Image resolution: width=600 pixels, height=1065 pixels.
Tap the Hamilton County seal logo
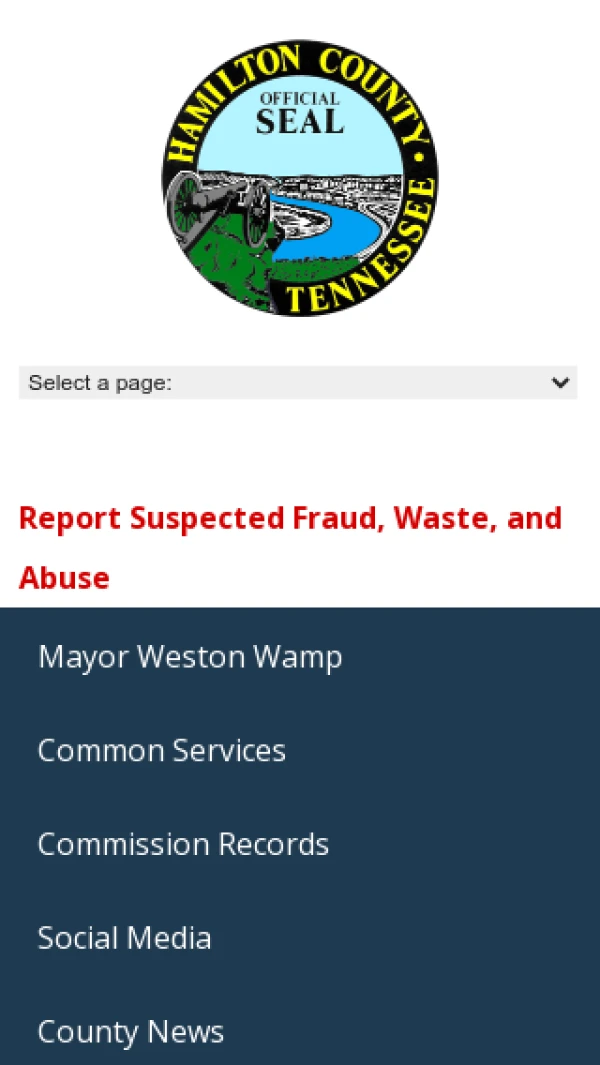coord(300,179)
